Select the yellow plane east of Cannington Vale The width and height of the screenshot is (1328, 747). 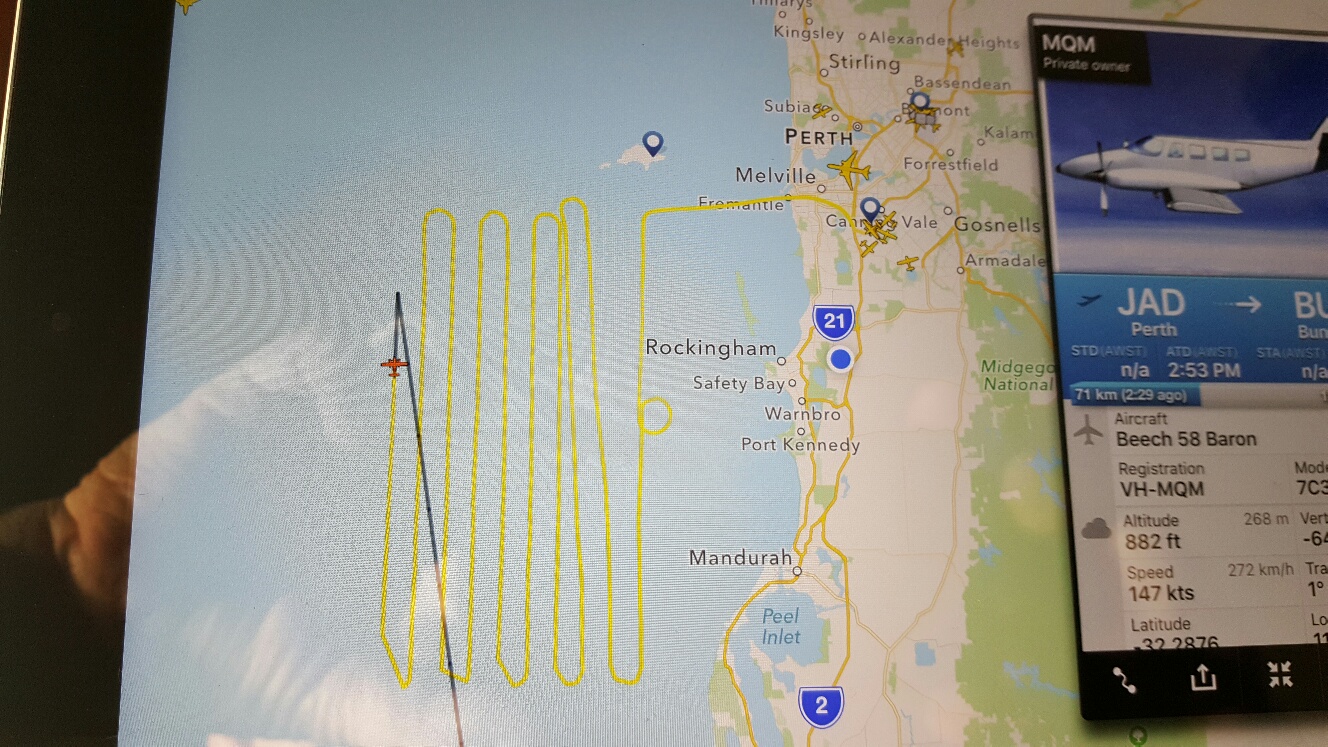908,264
